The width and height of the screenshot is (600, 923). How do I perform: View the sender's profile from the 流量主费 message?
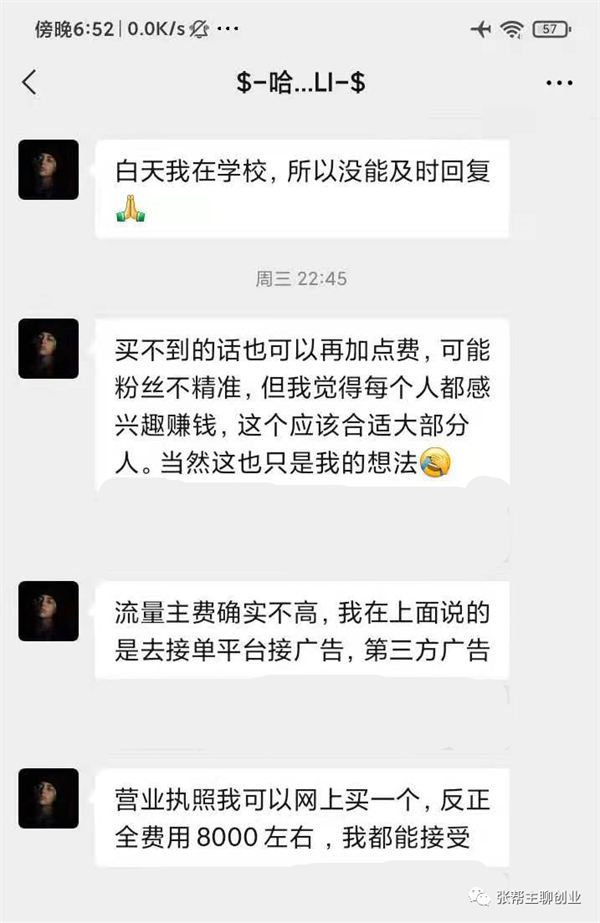(48, 611)
